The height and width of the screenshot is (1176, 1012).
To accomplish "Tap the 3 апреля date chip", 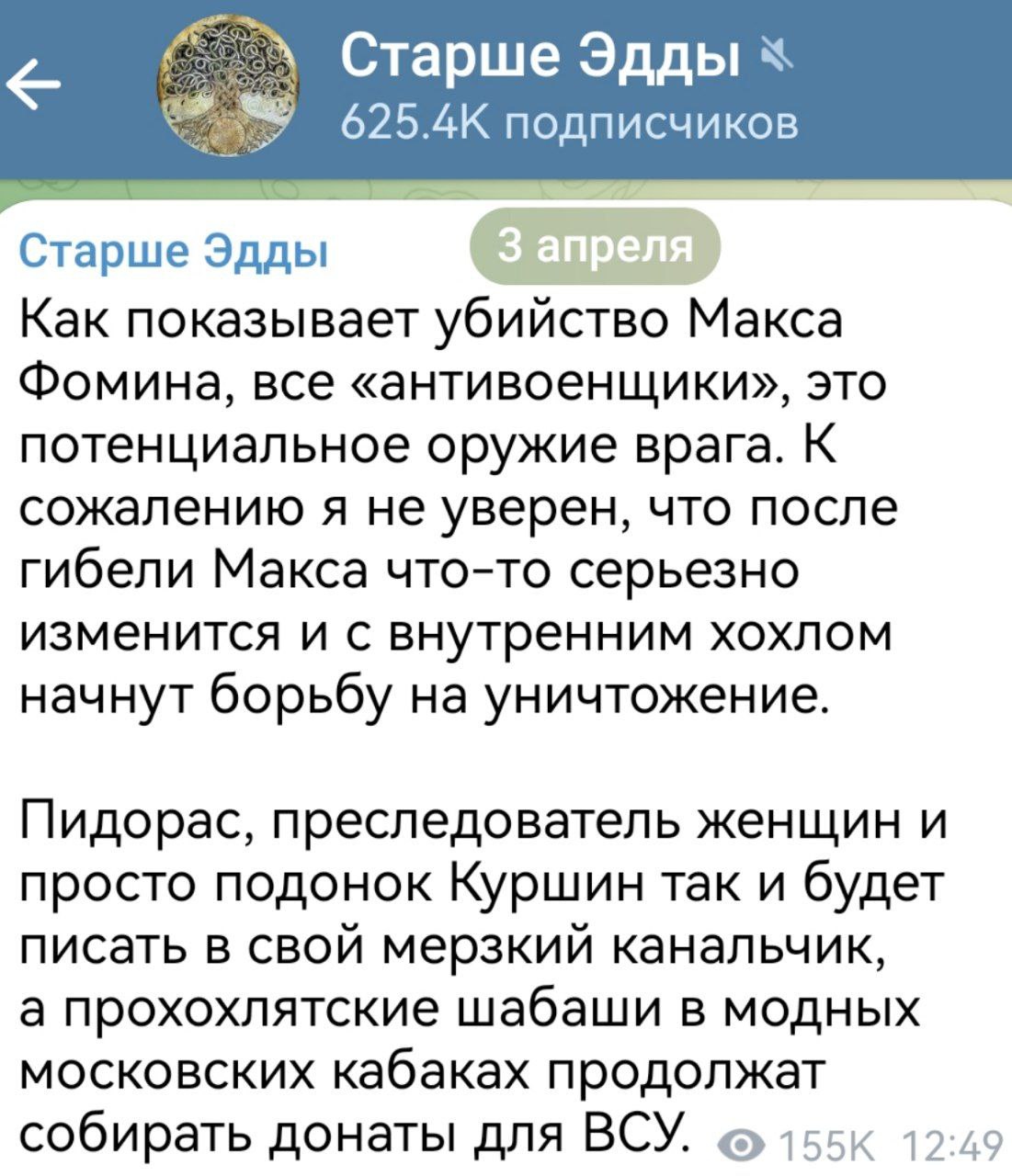I will (x=595, y=245).
